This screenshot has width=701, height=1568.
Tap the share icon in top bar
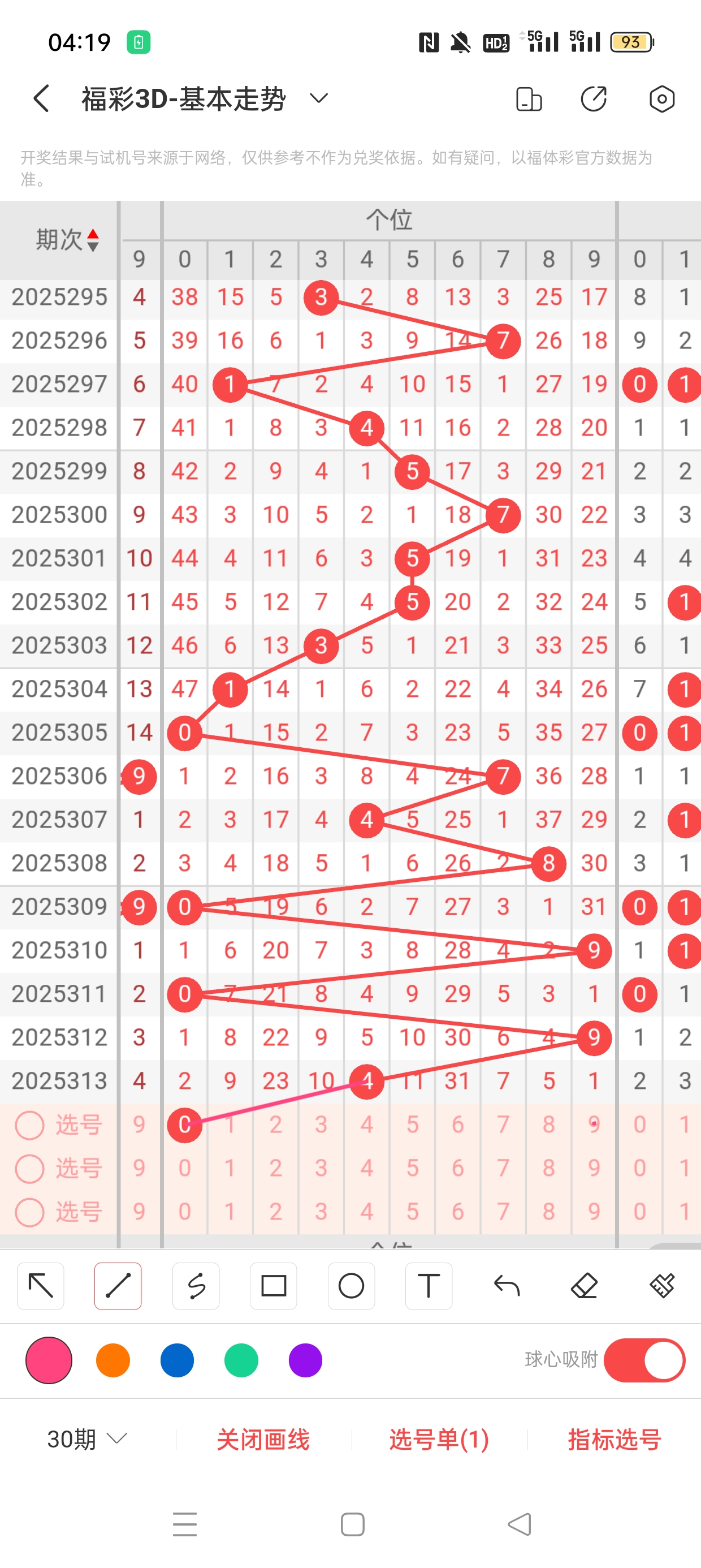pos(594,98)
